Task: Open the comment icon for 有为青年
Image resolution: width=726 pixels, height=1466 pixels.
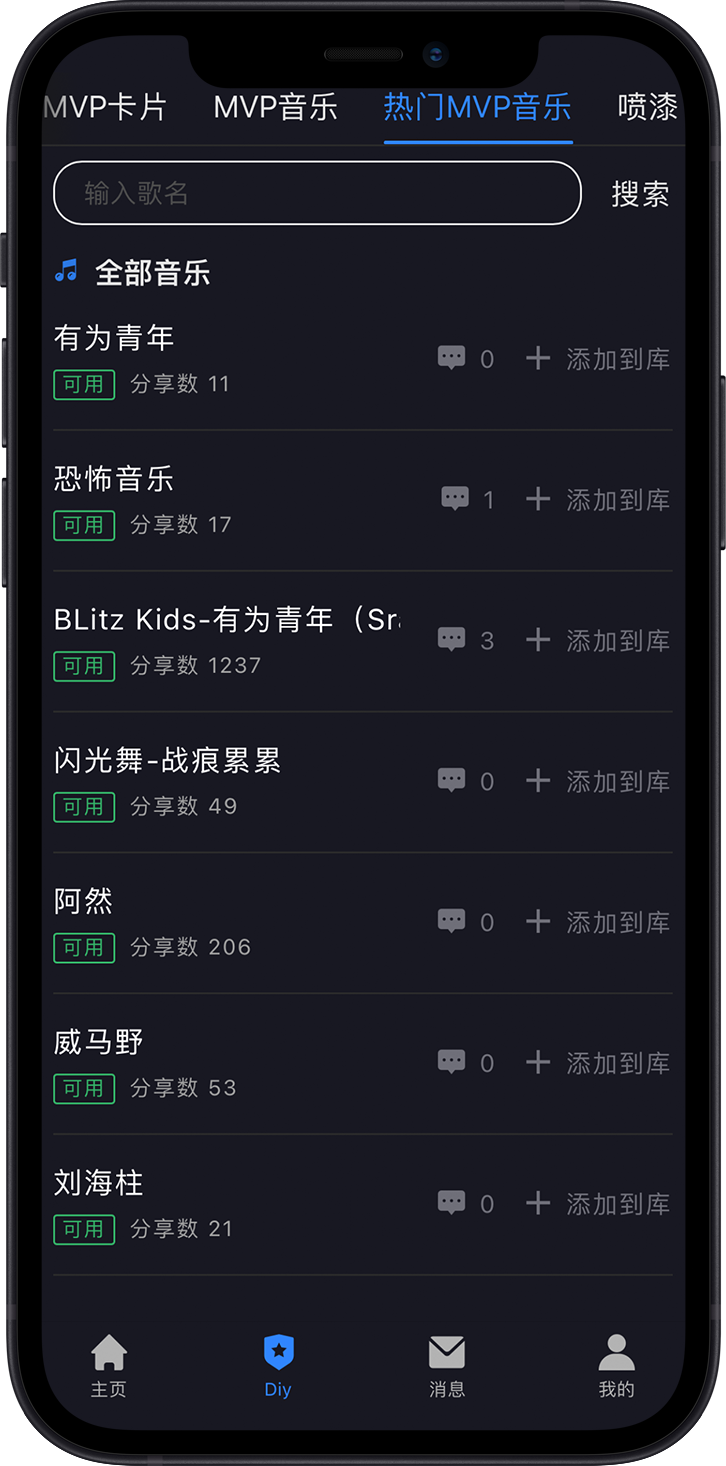Action: [452, 357]
